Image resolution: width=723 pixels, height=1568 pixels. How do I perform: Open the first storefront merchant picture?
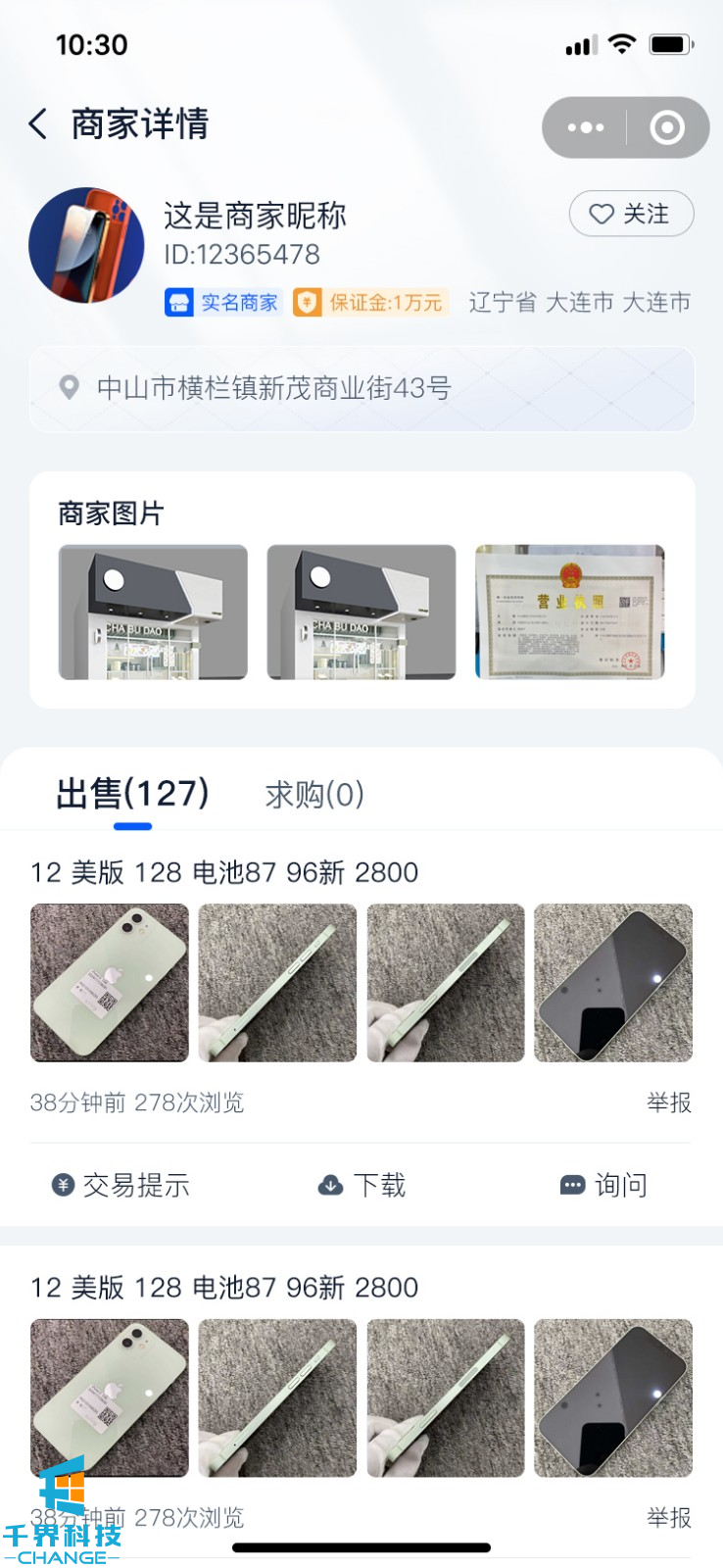coord(153,612)
